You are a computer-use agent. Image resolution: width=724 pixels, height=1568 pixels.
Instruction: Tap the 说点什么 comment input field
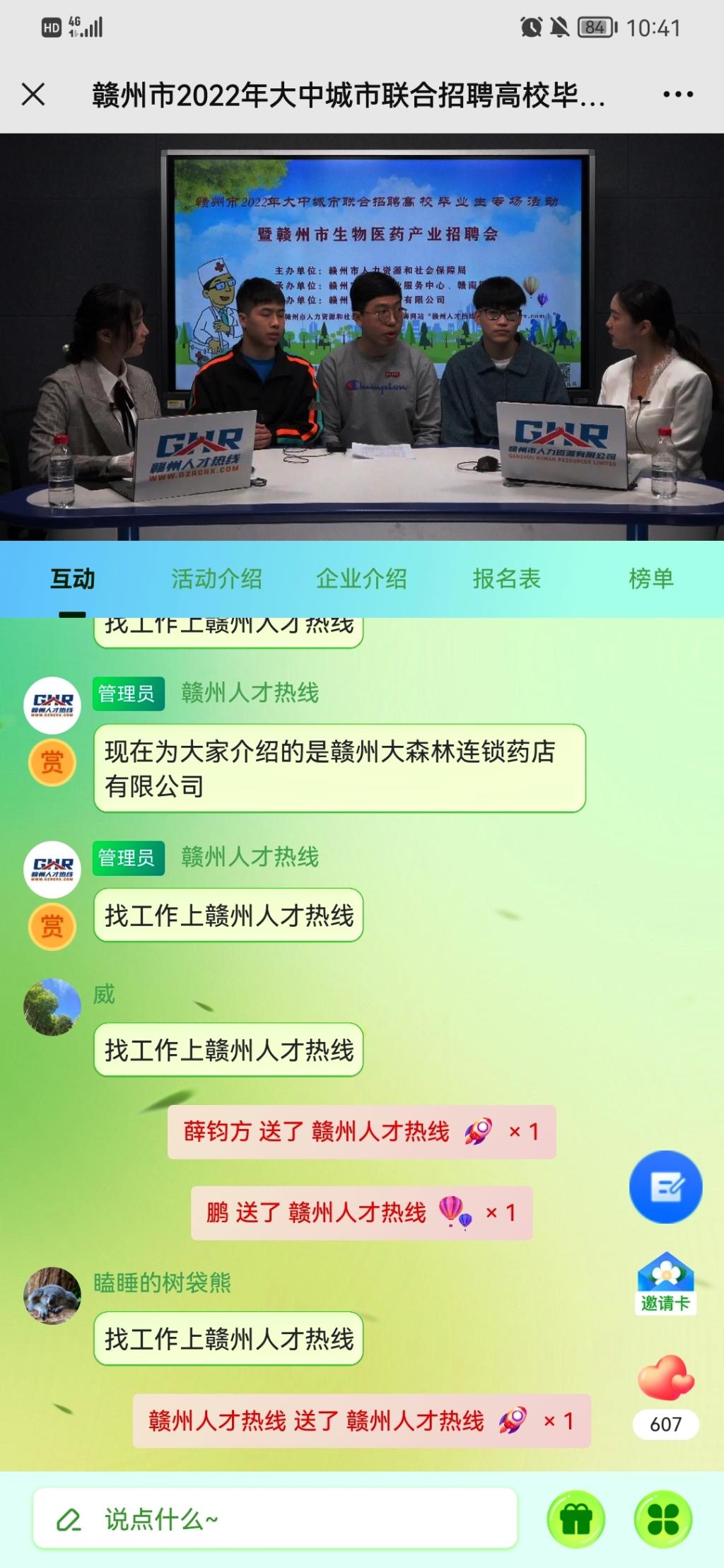click(276, 1519)
